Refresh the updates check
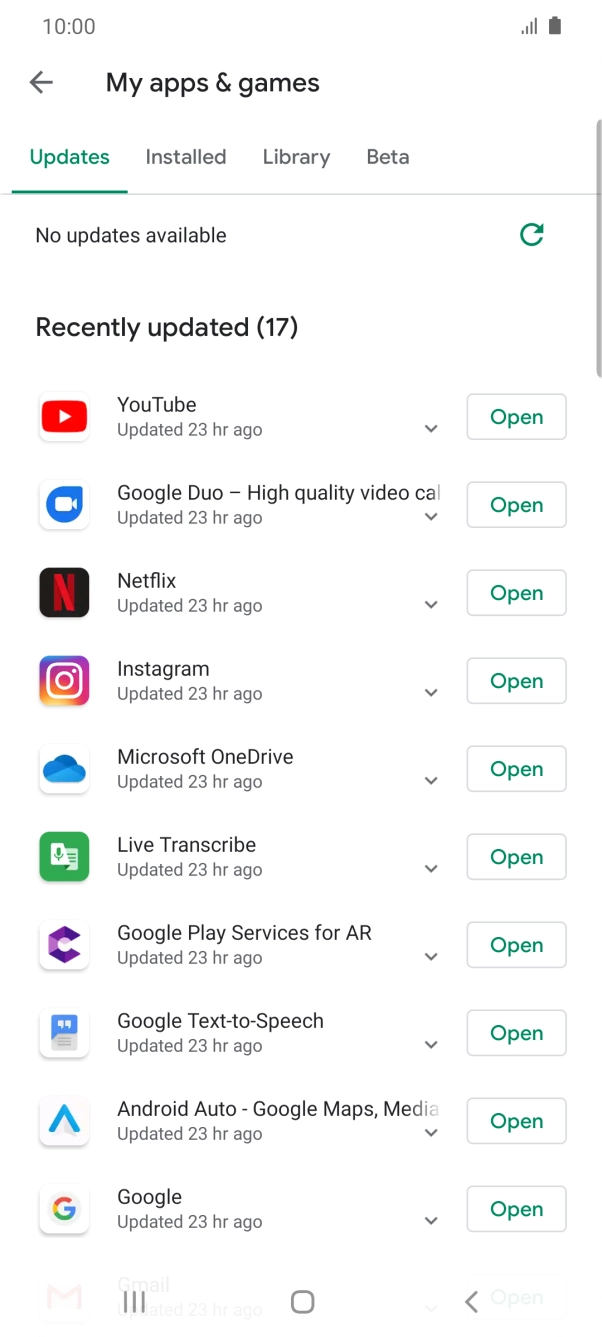Screen dimensions: 602x1337 tap(532, 235)
